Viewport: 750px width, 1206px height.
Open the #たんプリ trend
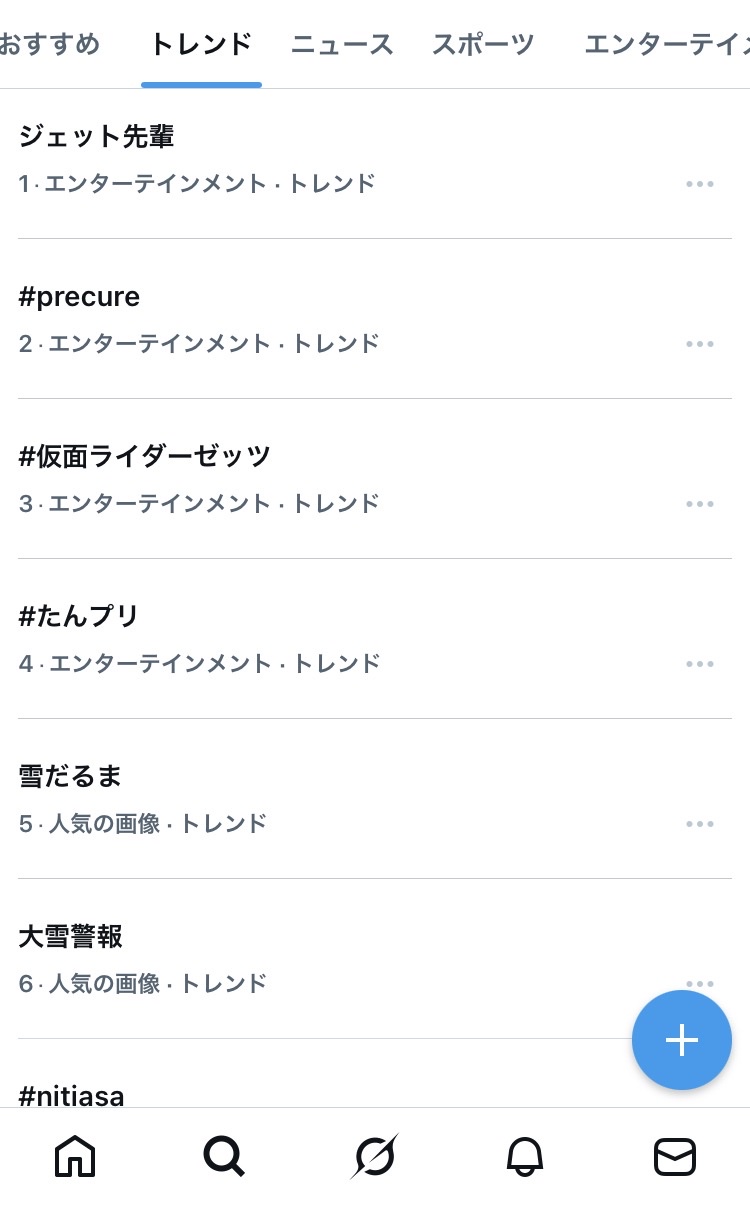pyautogui.click(x=79, y=617)
